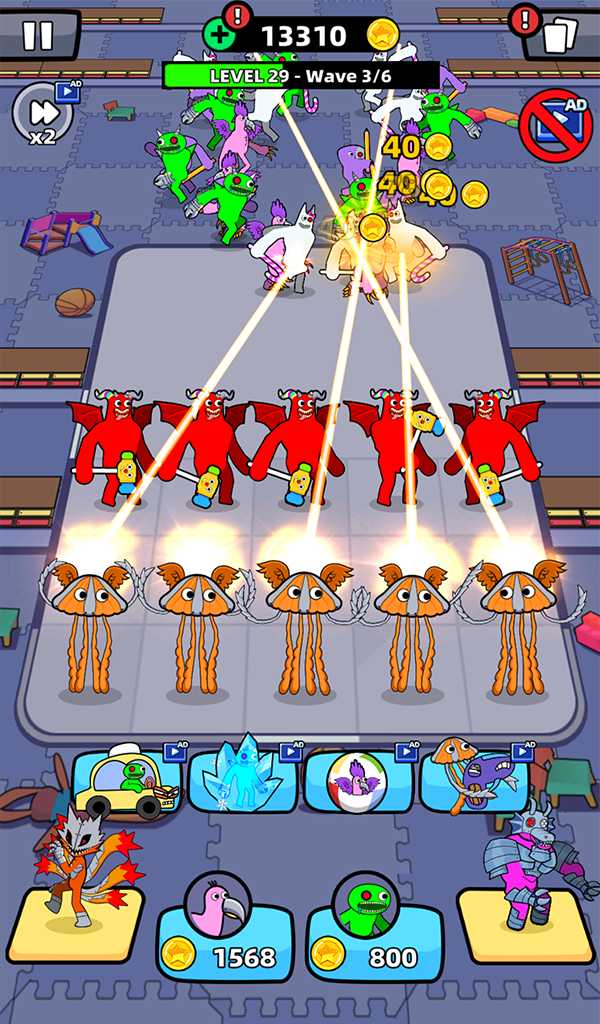Viewport: 600px width, 1024px height.
Task: Enable x2 speed fast-forward
Action: coord(44,114)
